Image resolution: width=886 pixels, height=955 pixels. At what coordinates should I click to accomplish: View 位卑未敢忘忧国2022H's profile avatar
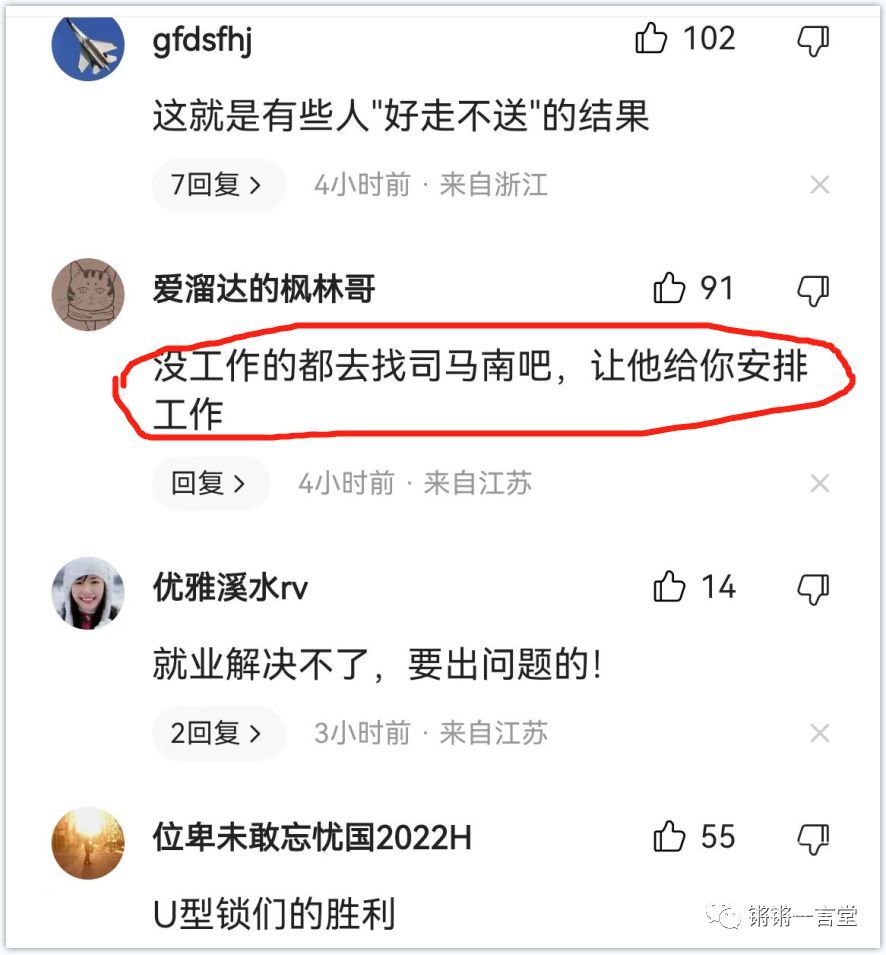pos(88,843)
